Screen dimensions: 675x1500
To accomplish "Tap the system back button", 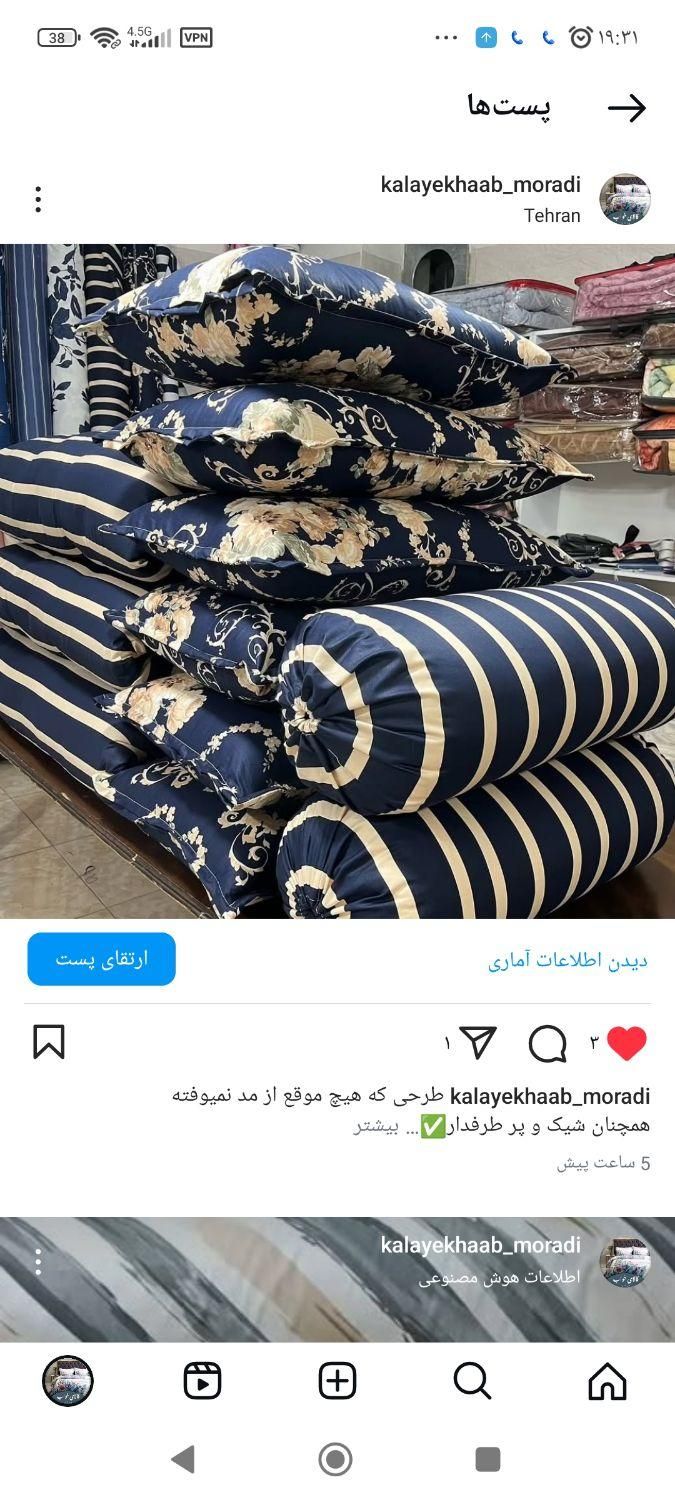I will click(183, 1459).
